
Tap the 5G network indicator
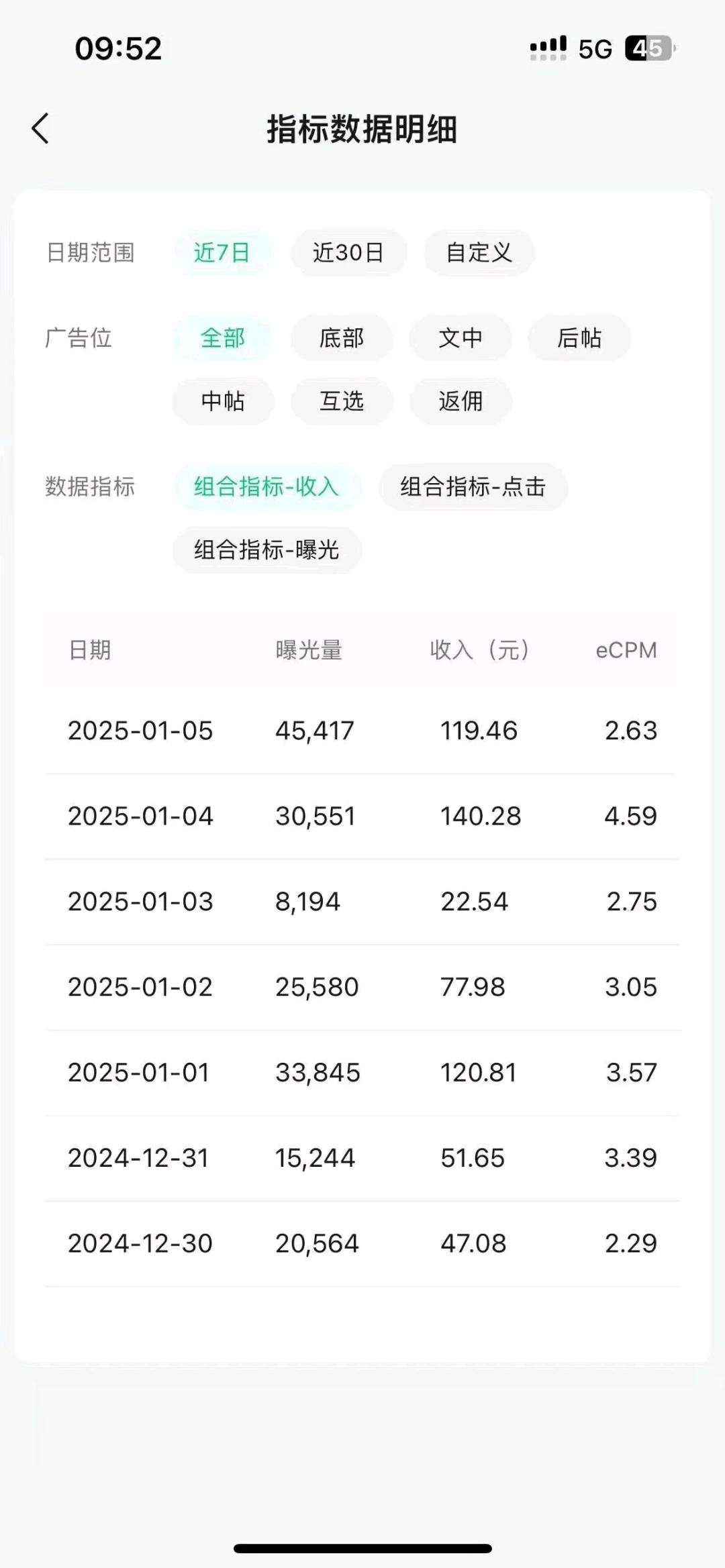(x=593, y=48)
